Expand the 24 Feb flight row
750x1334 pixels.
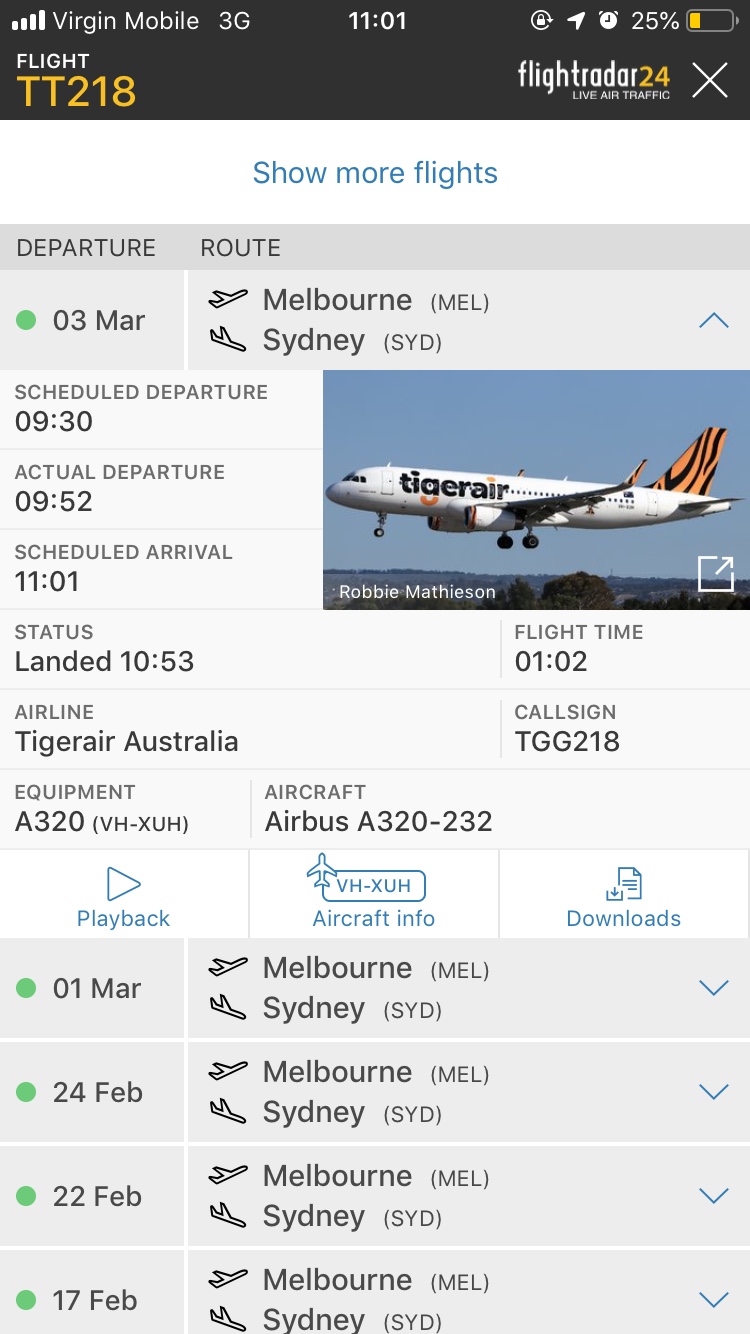click(x=713, y=1092)
